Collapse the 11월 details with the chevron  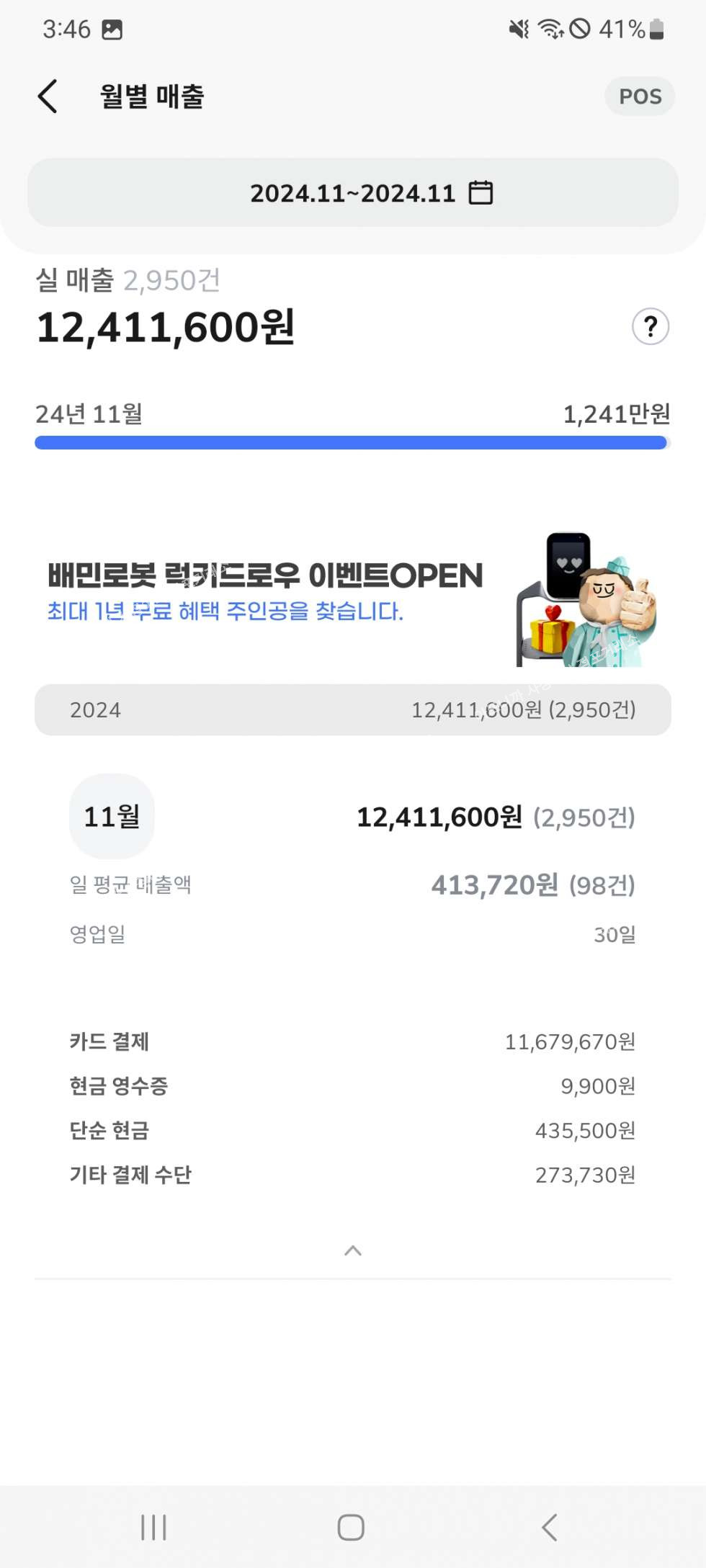353,1251
